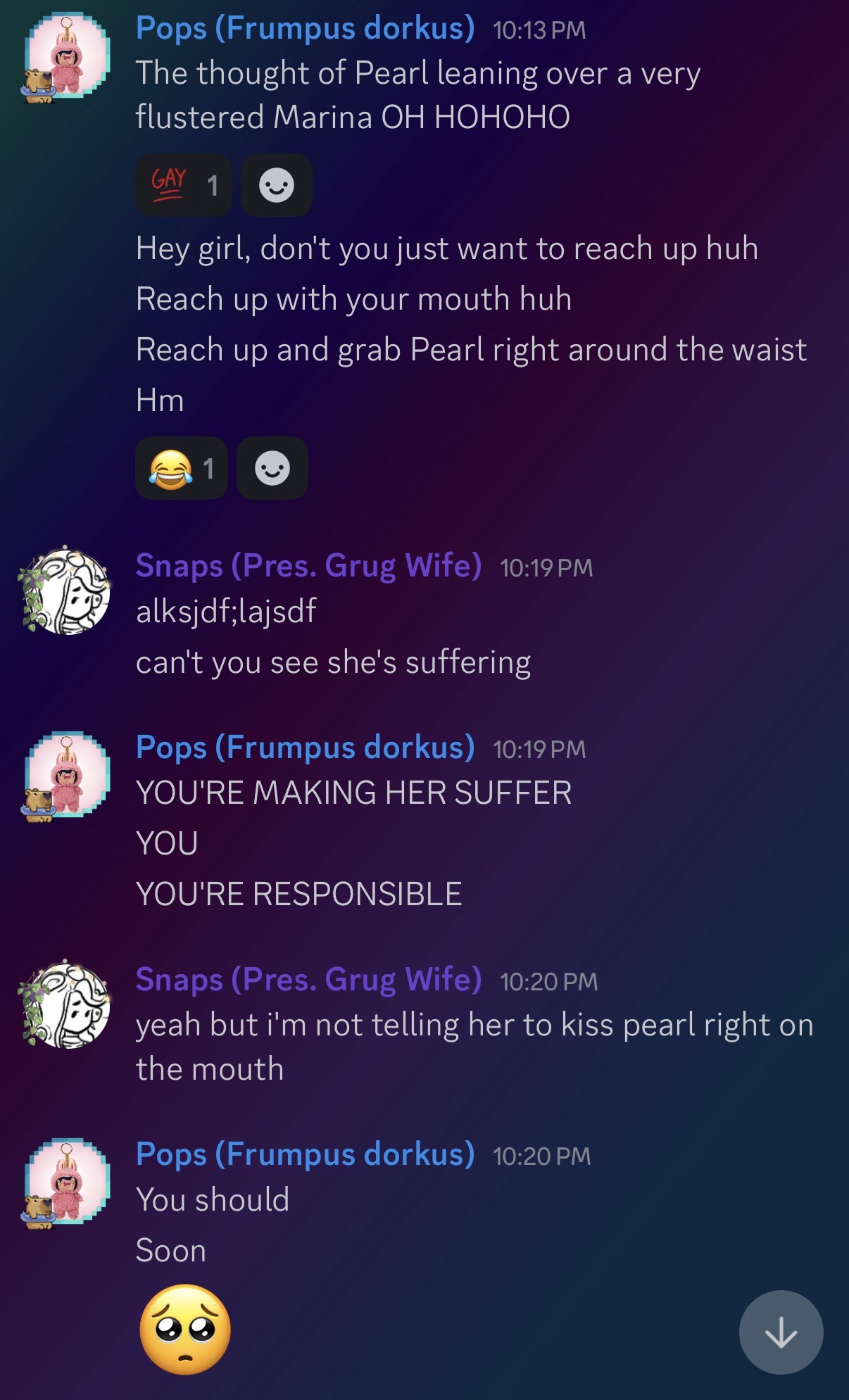The width and height of the screenshot is (849, 1400).
Task: Open Pops' avatar on the 10:13 PM message
Action: click(66, 56)
